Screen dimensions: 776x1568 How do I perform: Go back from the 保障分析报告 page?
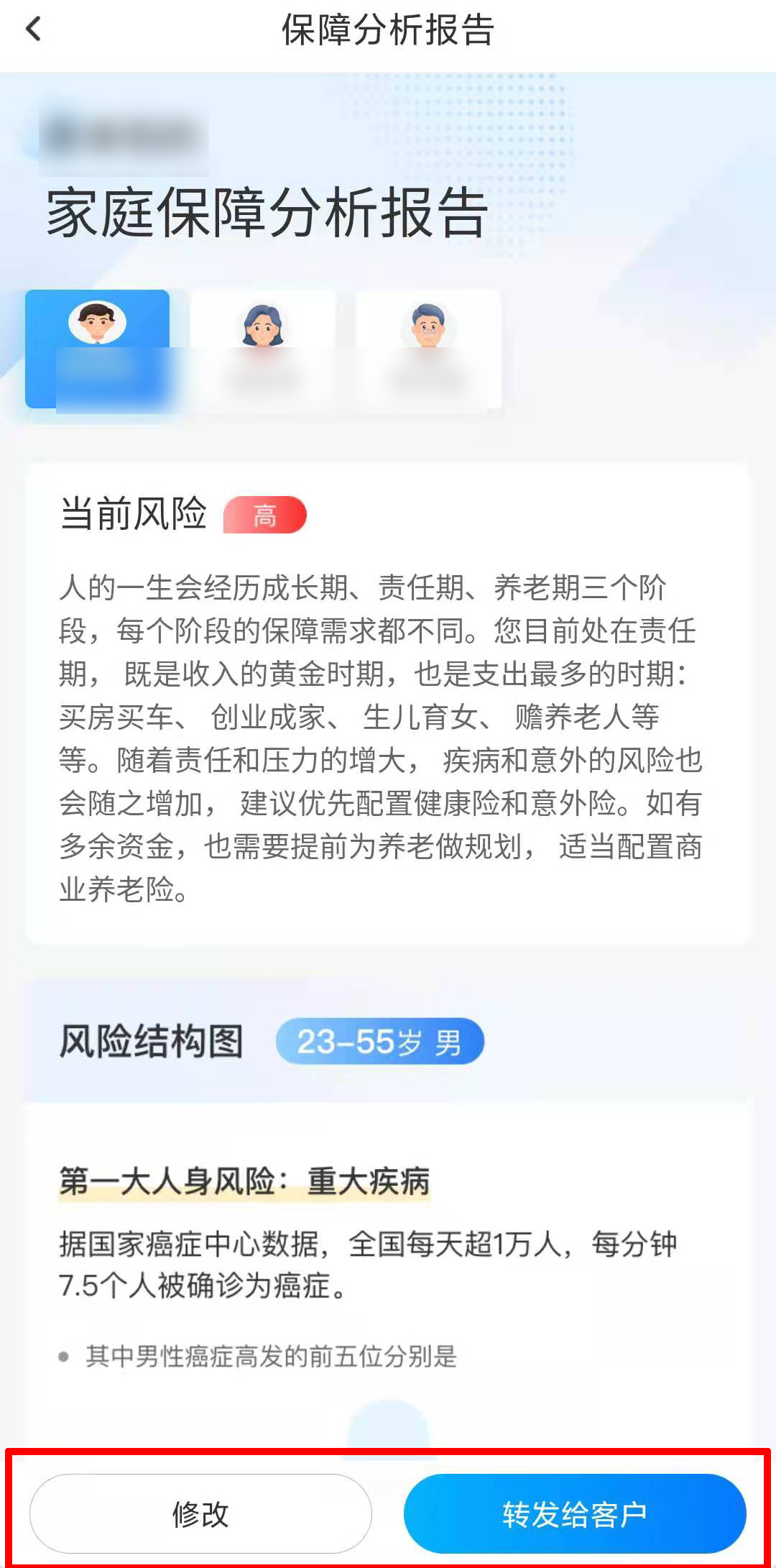tap(34, 29)
